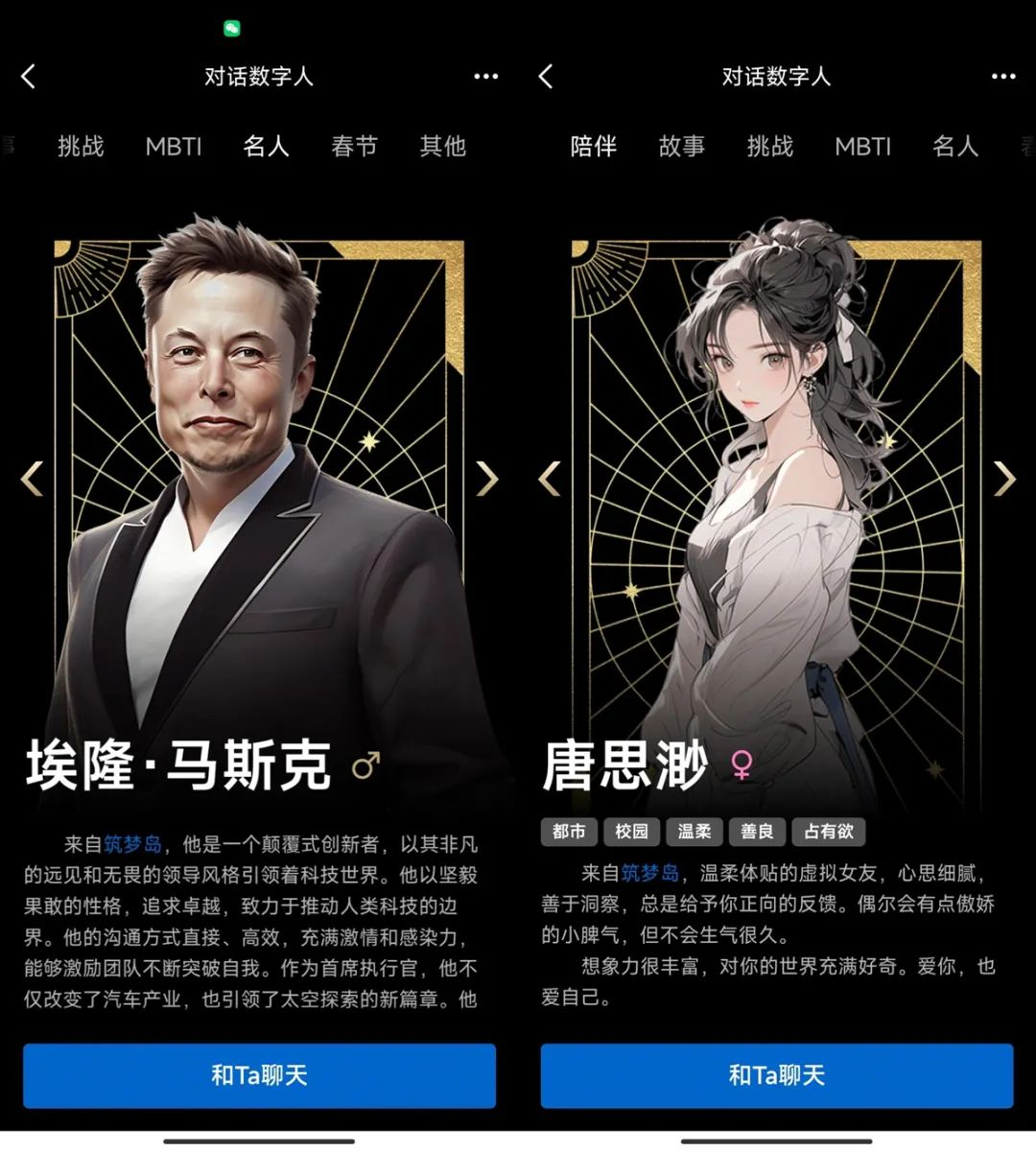Go back from the 唐思渺 character page

pyautogui.click(x=546, y=77)
